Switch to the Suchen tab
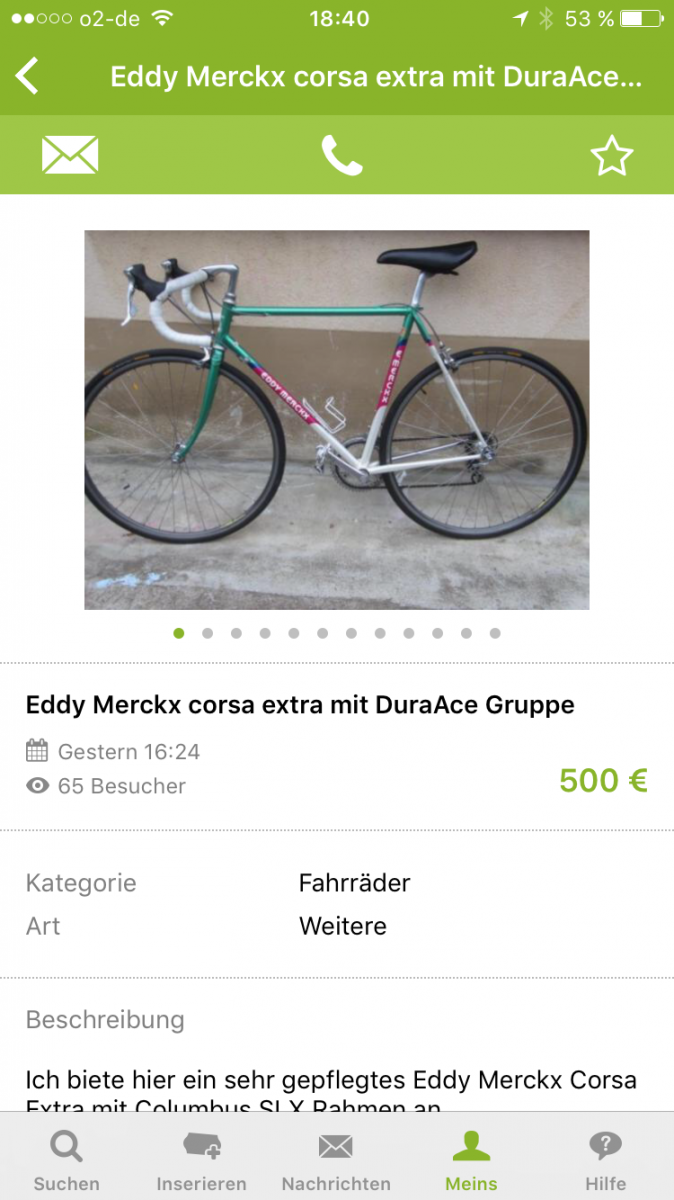The width and height of the screenshot is (674, 1200). click(66, 1160)
